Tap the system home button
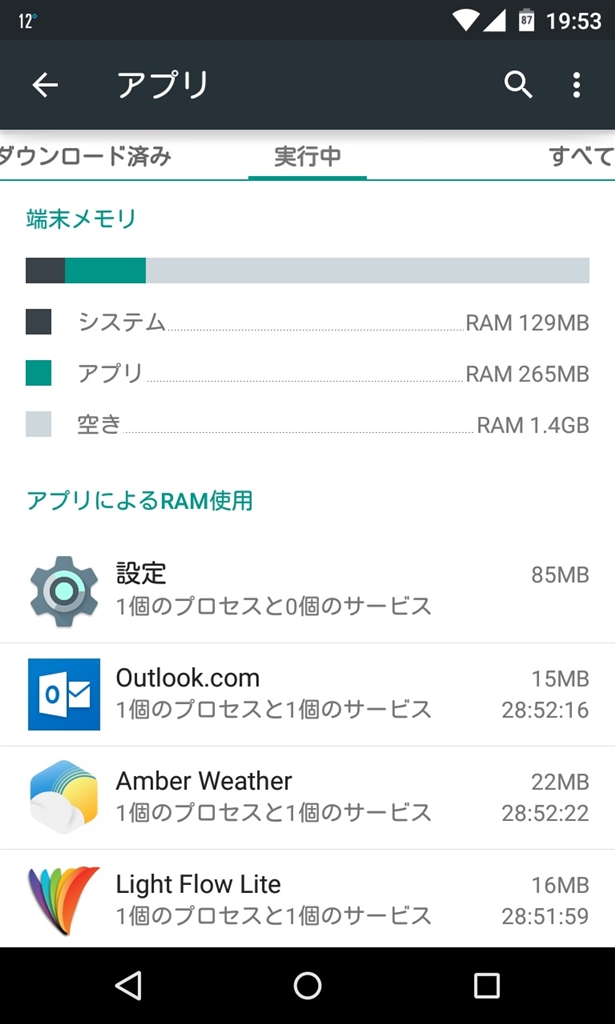Image resolution: width=615 pixels, height=1024 pixels. click(x=307, y=986)
